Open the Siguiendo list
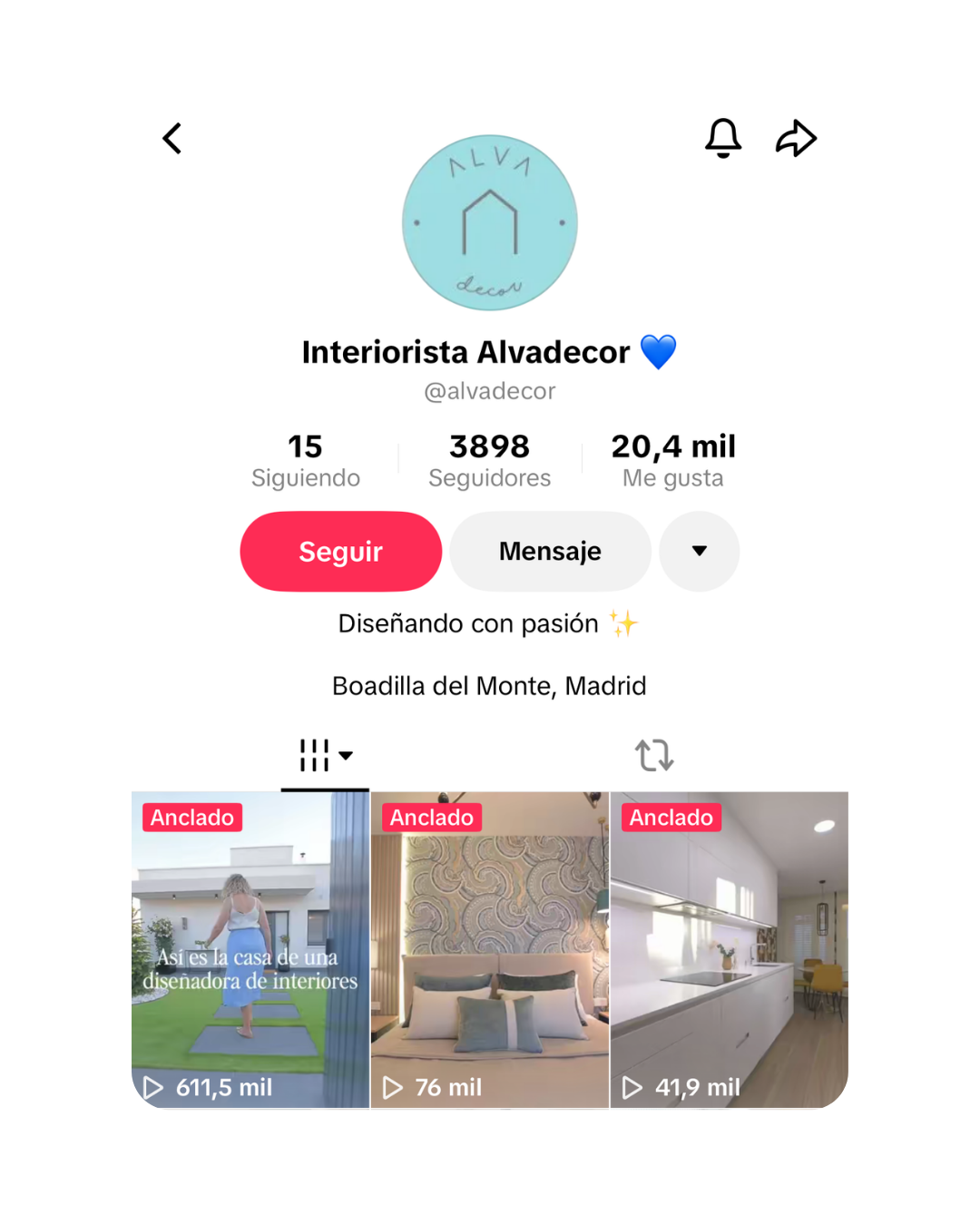980x1225 pixels. pyautogui.click(x=306, y=461)
